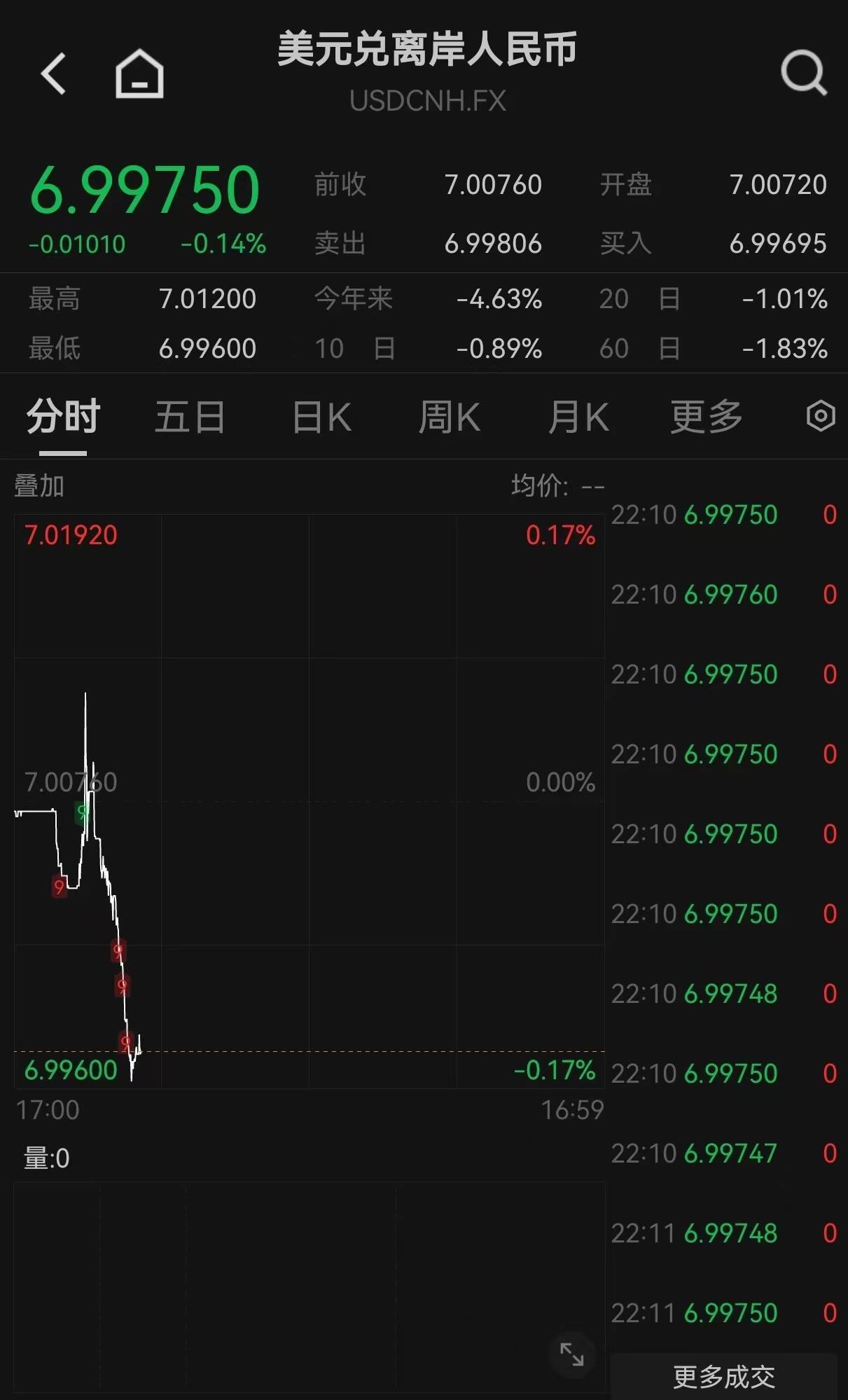
Task: Select the 月K chart tab
Action: (578, 417)
